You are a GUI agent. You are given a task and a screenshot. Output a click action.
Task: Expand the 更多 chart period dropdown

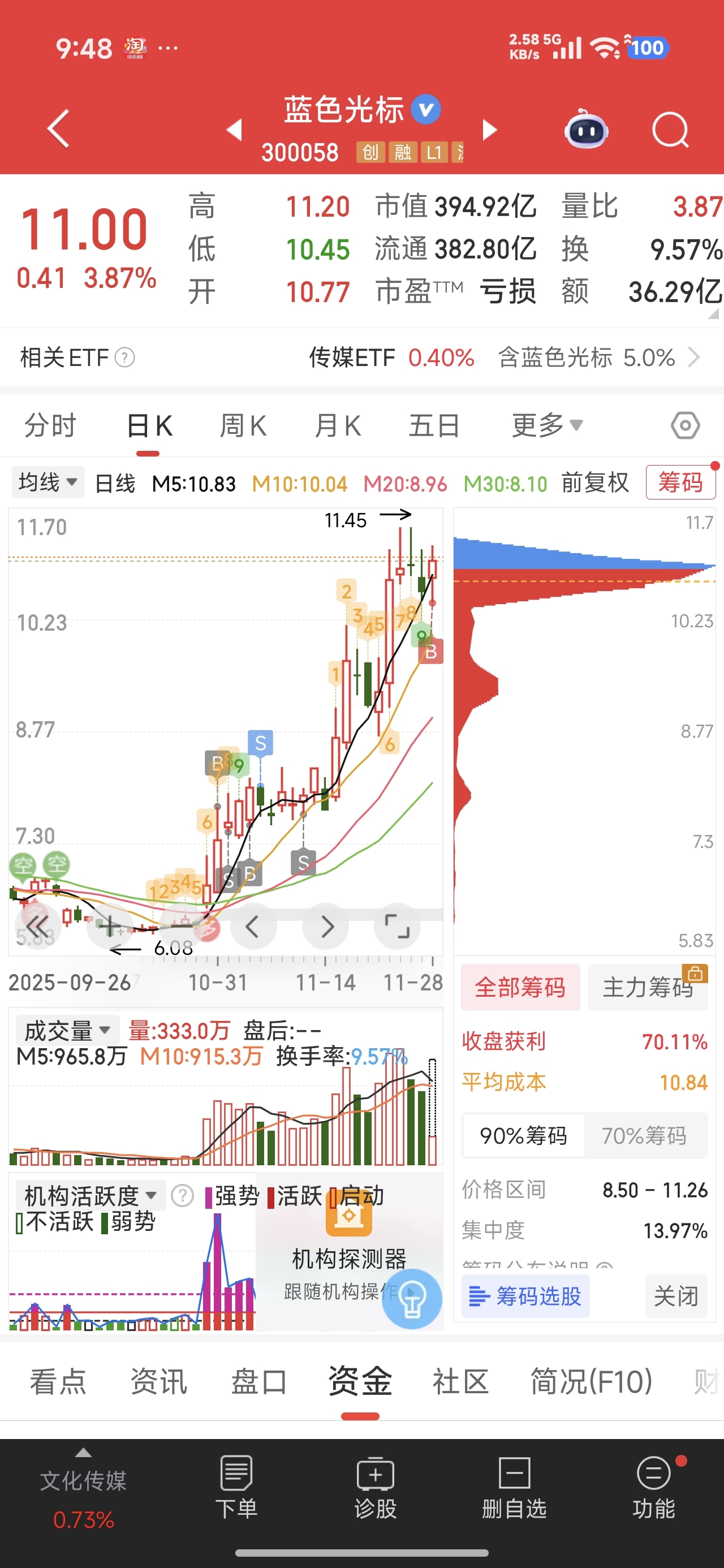pos(547,425)
